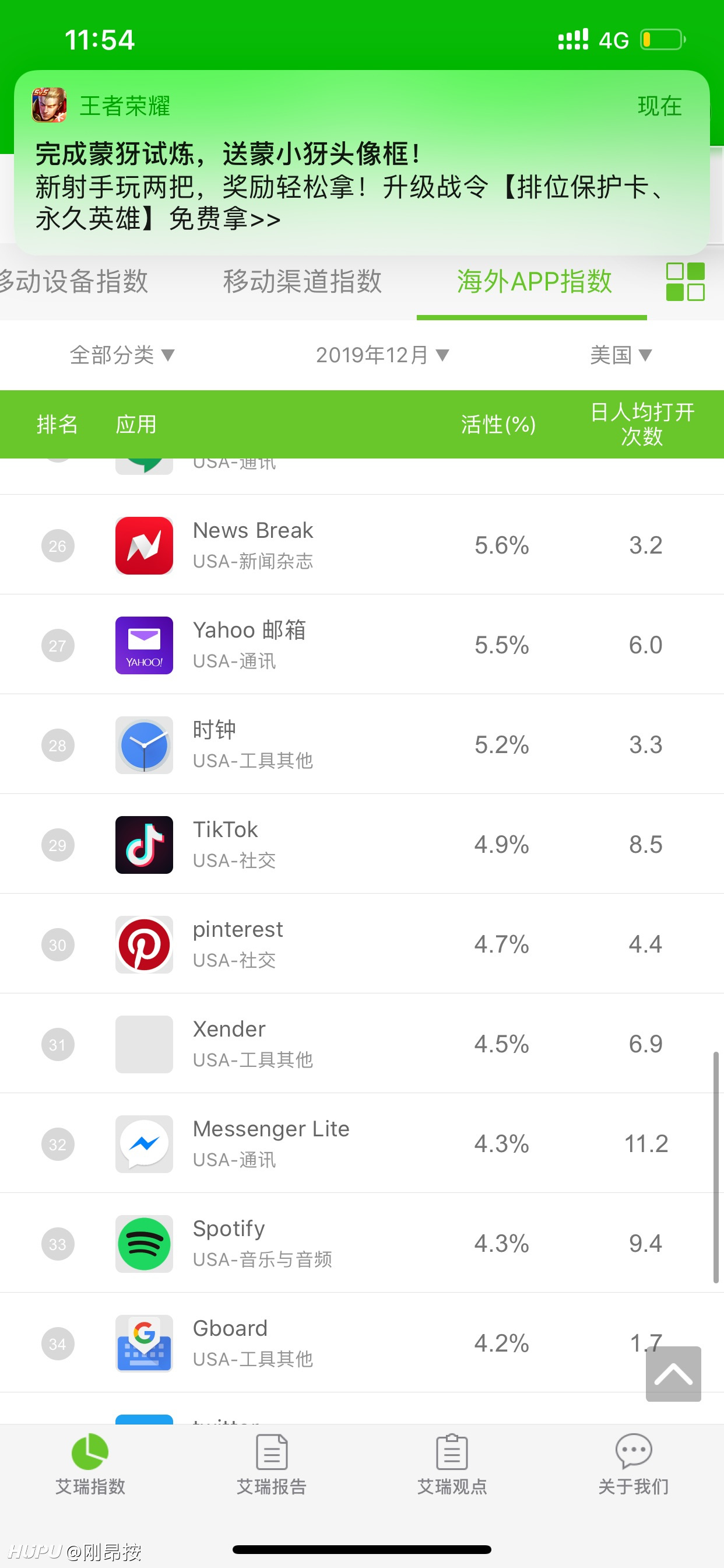Open the 美国 country dropdown

click(621, 355)
